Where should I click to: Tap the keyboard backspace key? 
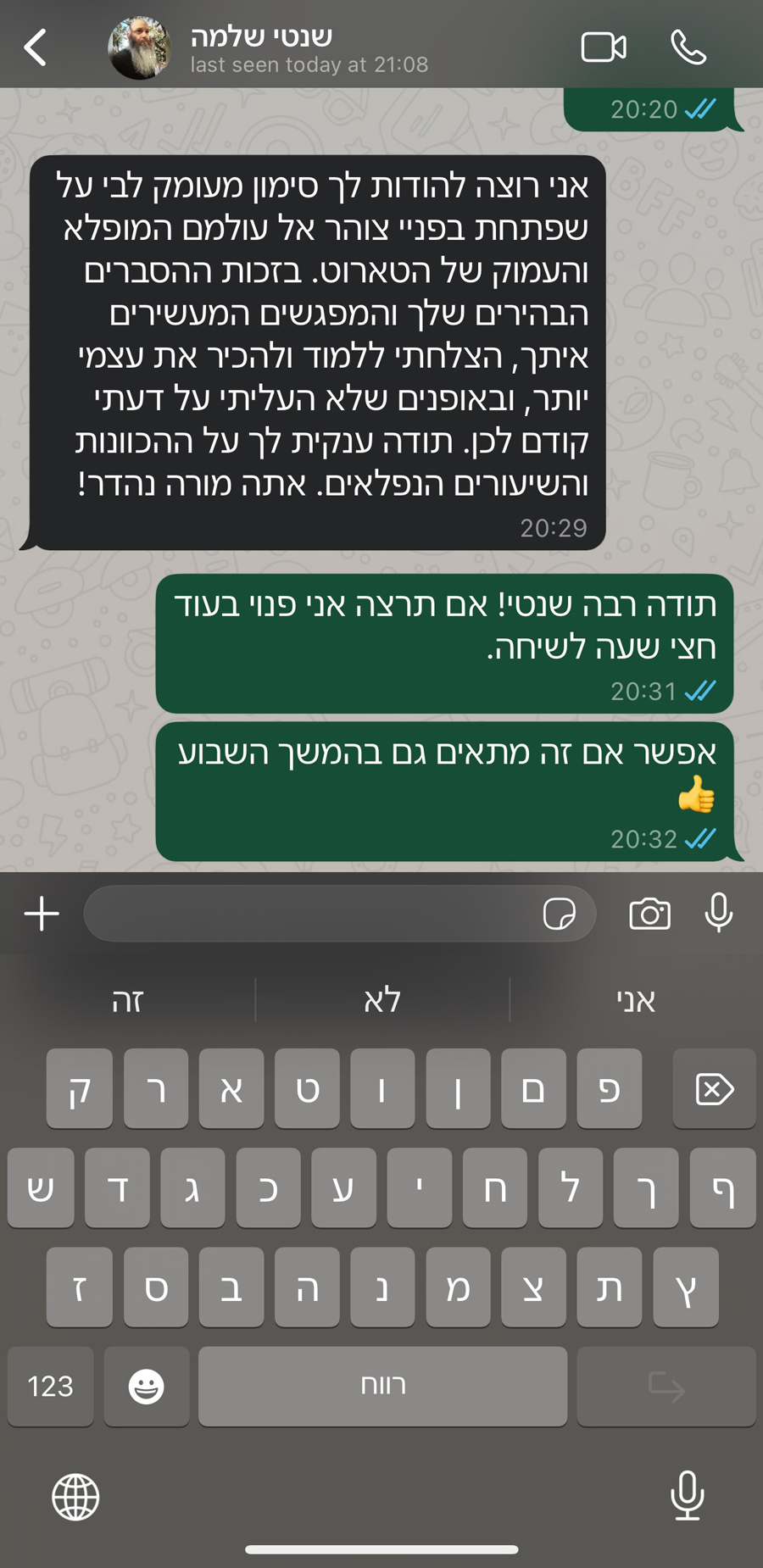tap(714, 1089)
